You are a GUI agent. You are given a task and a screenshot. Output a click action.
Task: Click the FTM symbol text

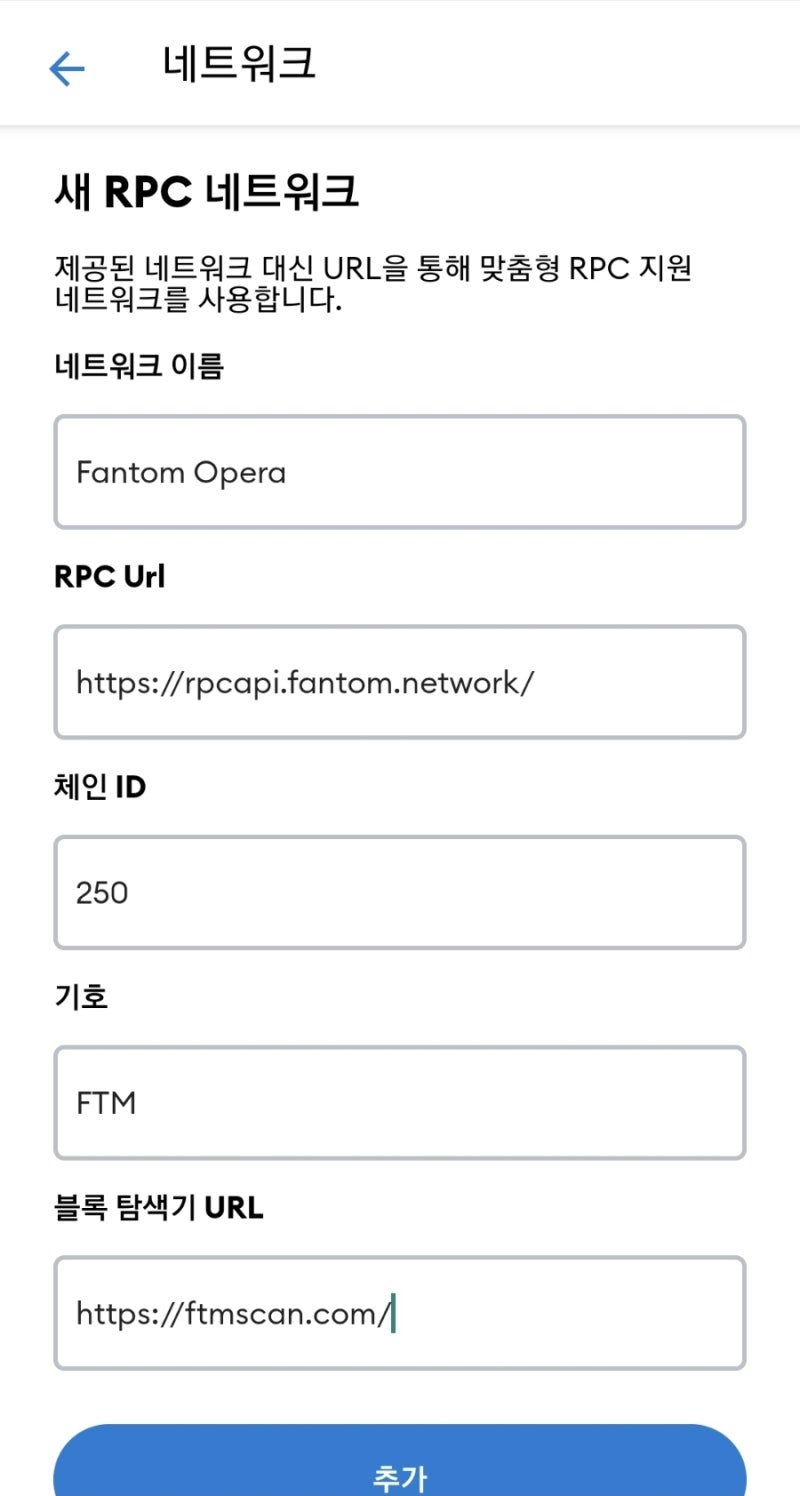click(x=105, y=1103)
